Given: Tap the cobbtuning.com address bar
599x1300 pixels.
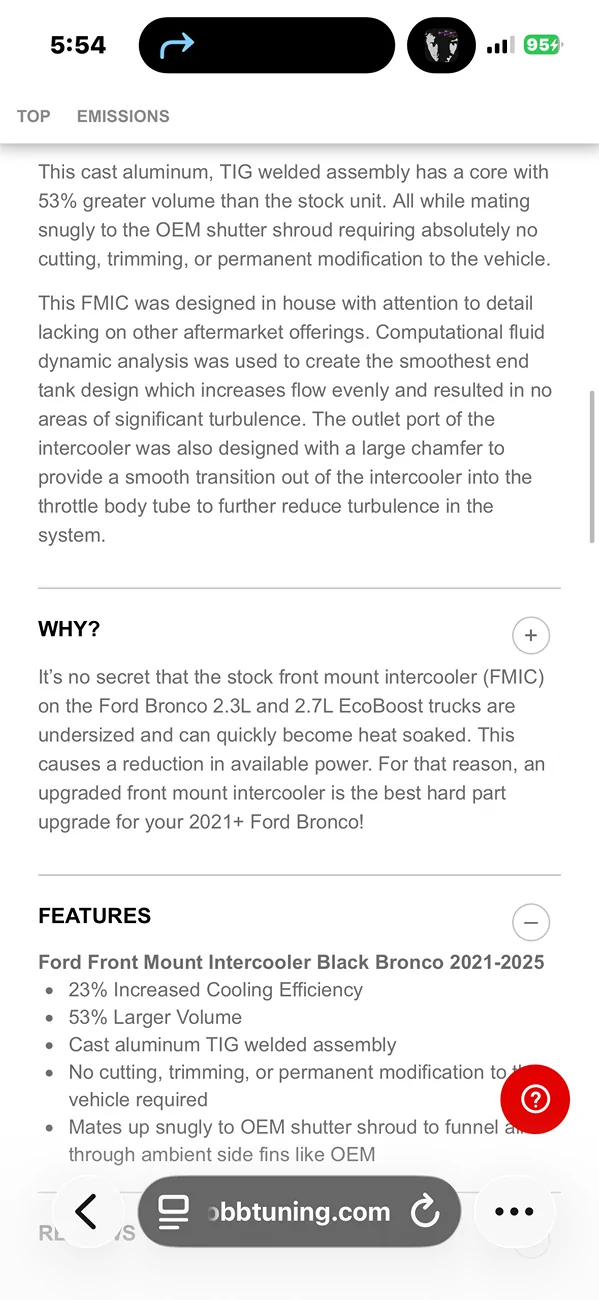Looking at the screenshot, I should (x=299, y=1211).
